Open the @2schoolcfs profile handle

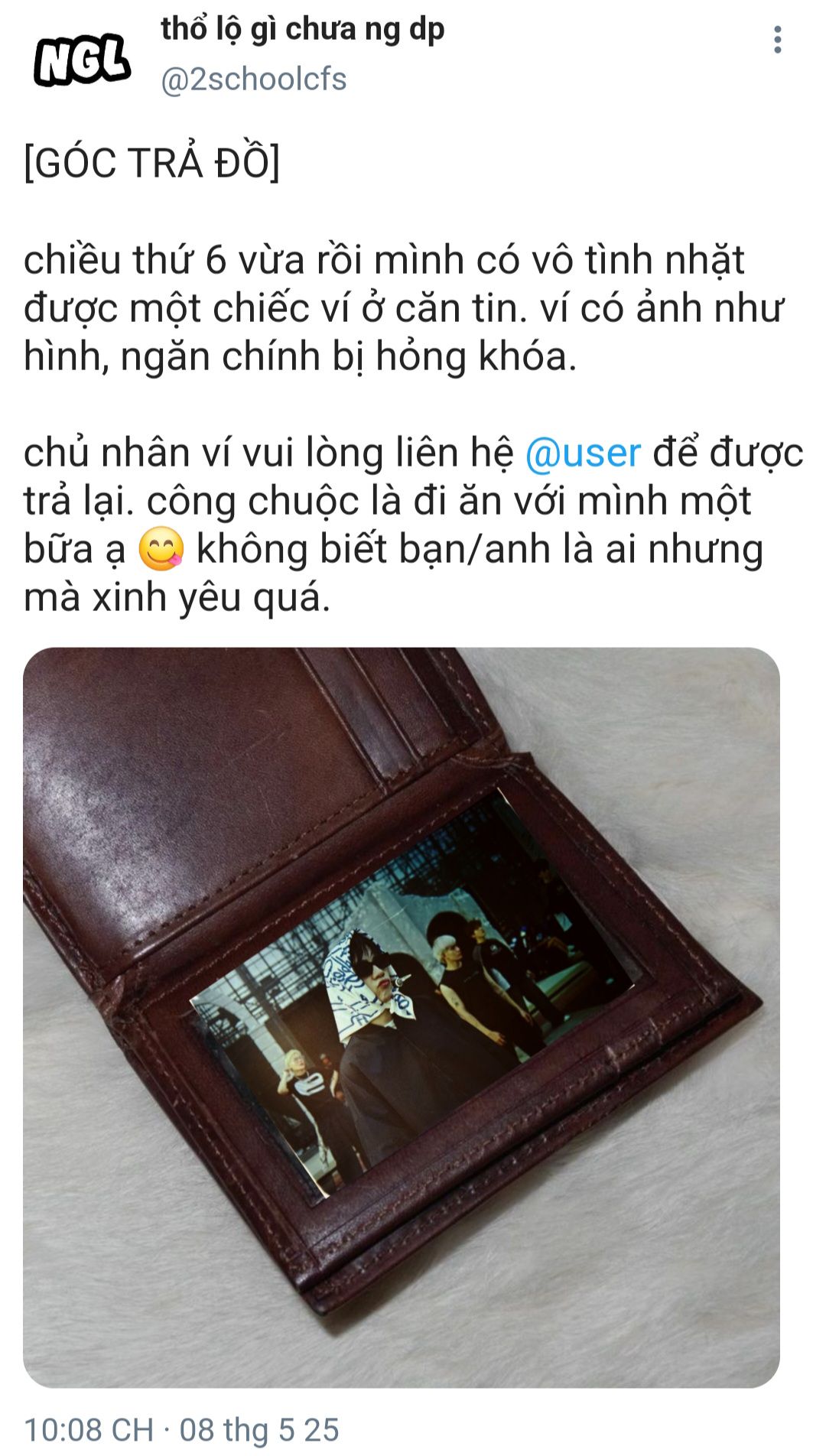pyautogui.click(x=253, y=80)
